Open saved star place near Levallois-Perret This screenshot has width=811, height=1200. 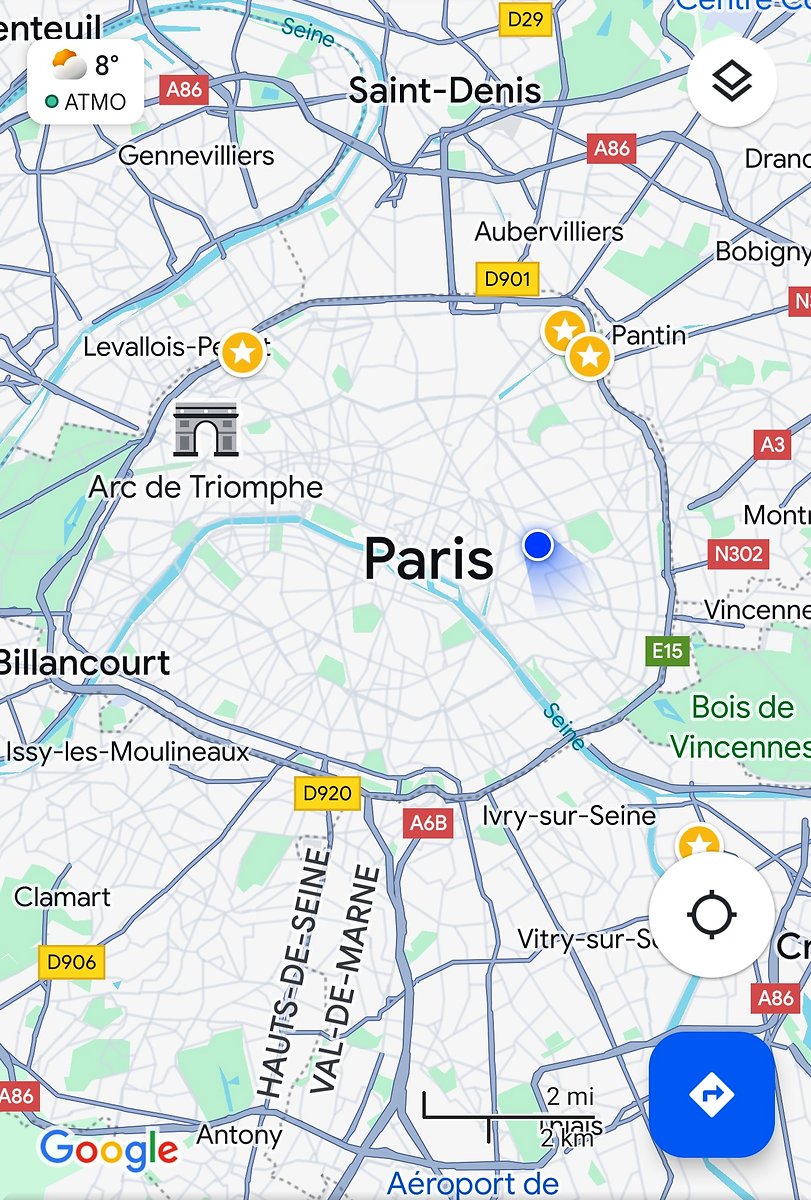pos(242,353)
